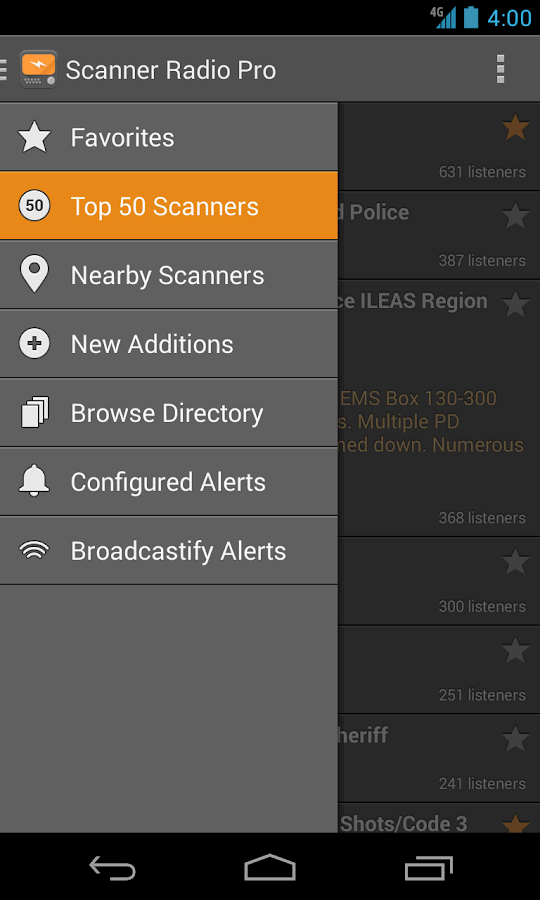Image resolution: width=540 pixels, height=900 pixels.
Task: Go to the home screen
Action: [x=270, y=867]
